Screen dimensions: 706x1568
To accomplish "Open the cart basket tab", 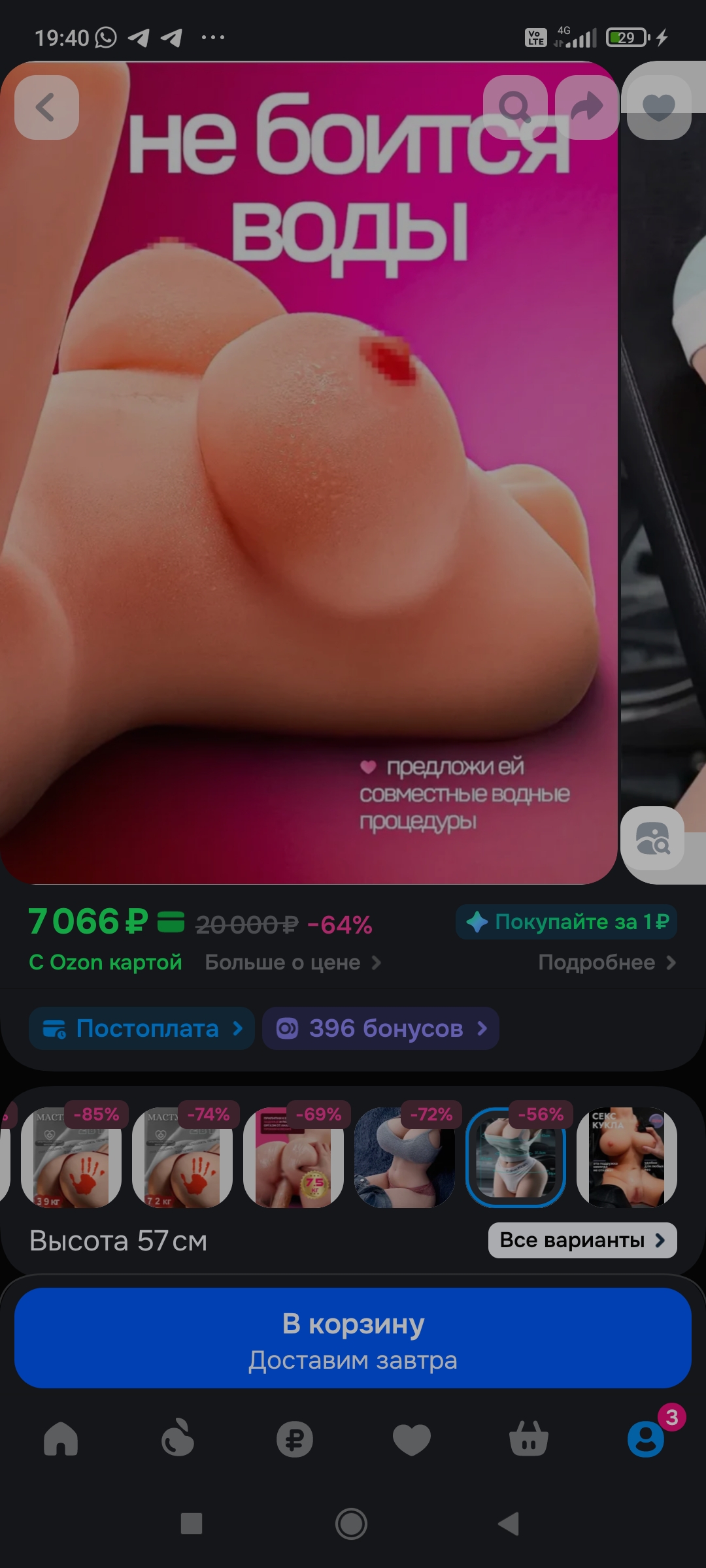I will click(528, 1439).
